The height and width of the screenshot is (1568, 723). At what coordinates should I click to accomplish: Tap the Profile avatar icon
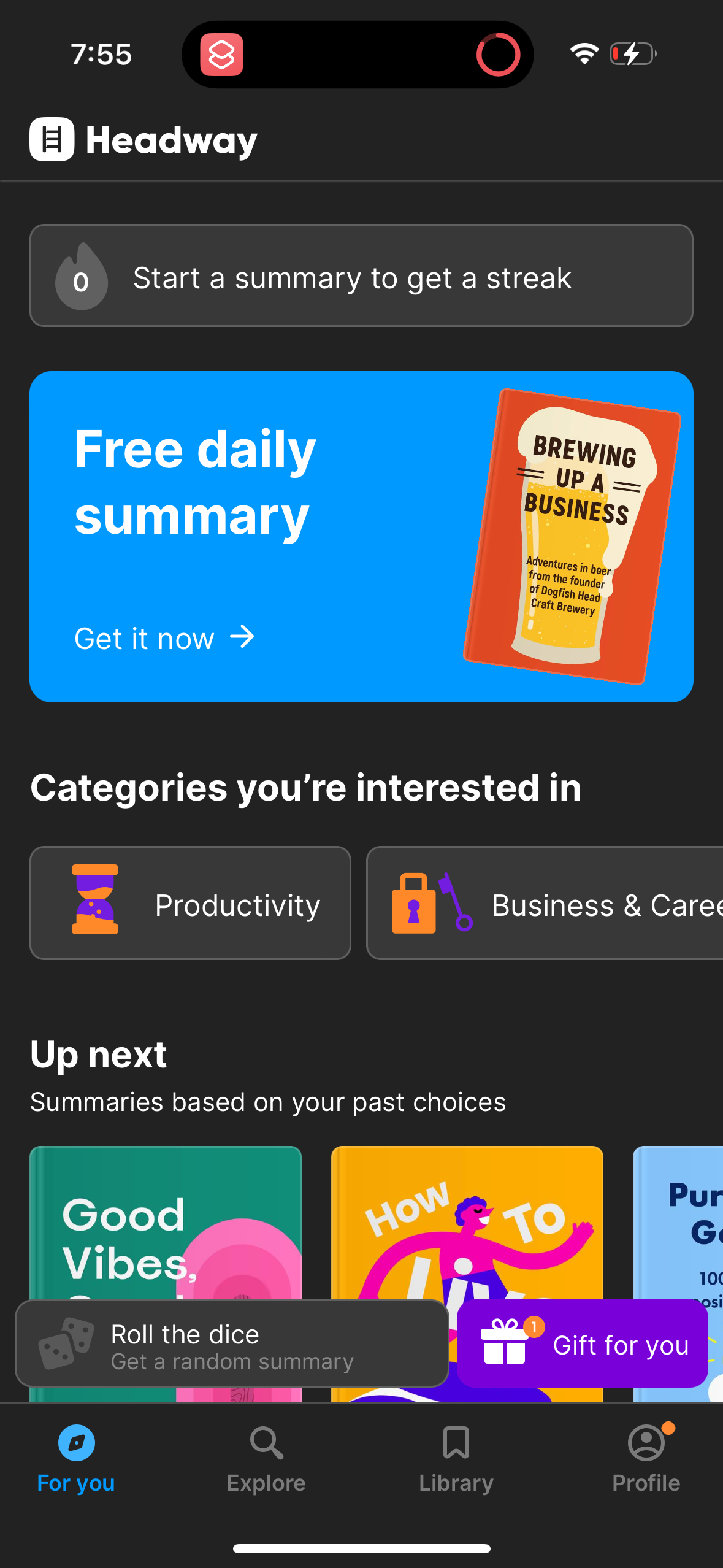(646, 1443)
